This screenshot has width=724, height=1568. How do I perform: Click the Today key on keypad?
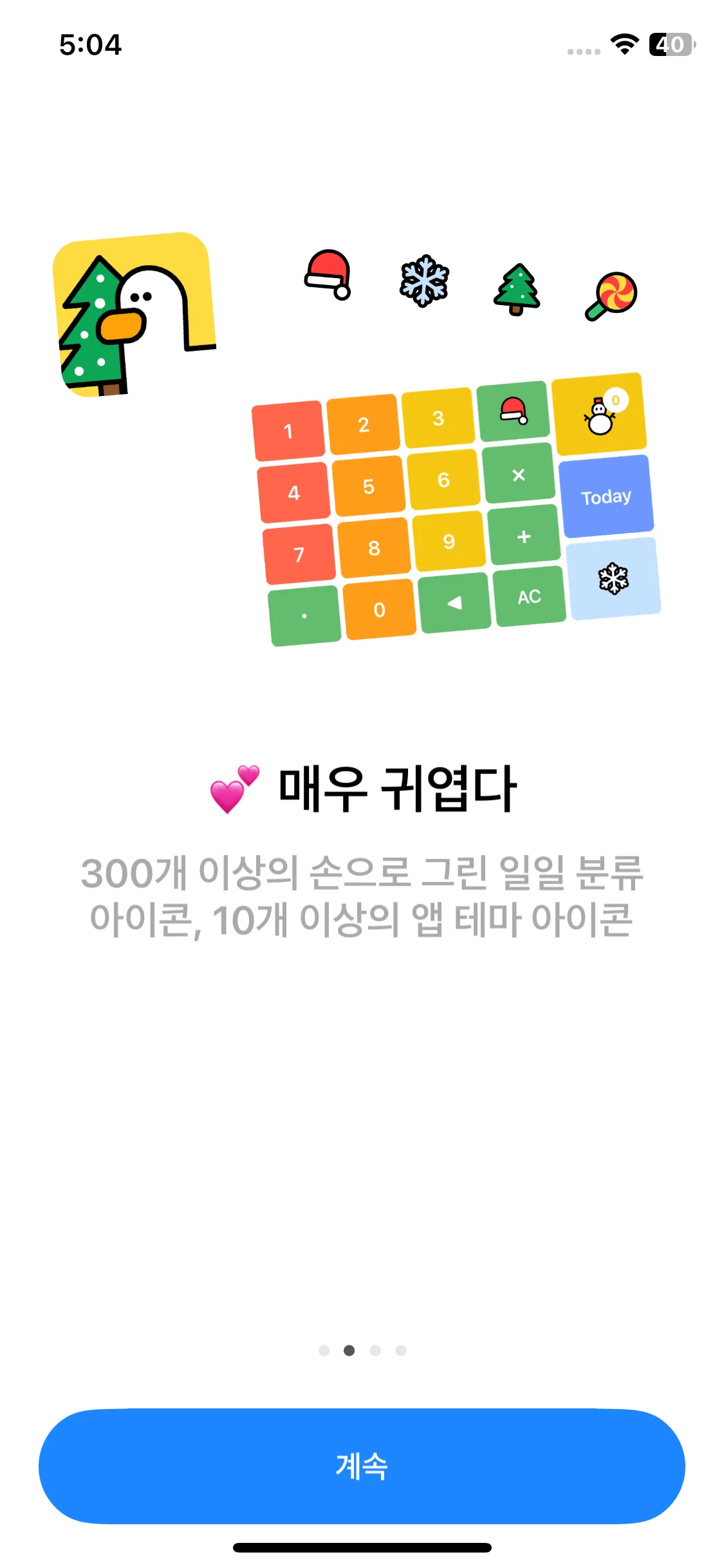tap(608, 496)
